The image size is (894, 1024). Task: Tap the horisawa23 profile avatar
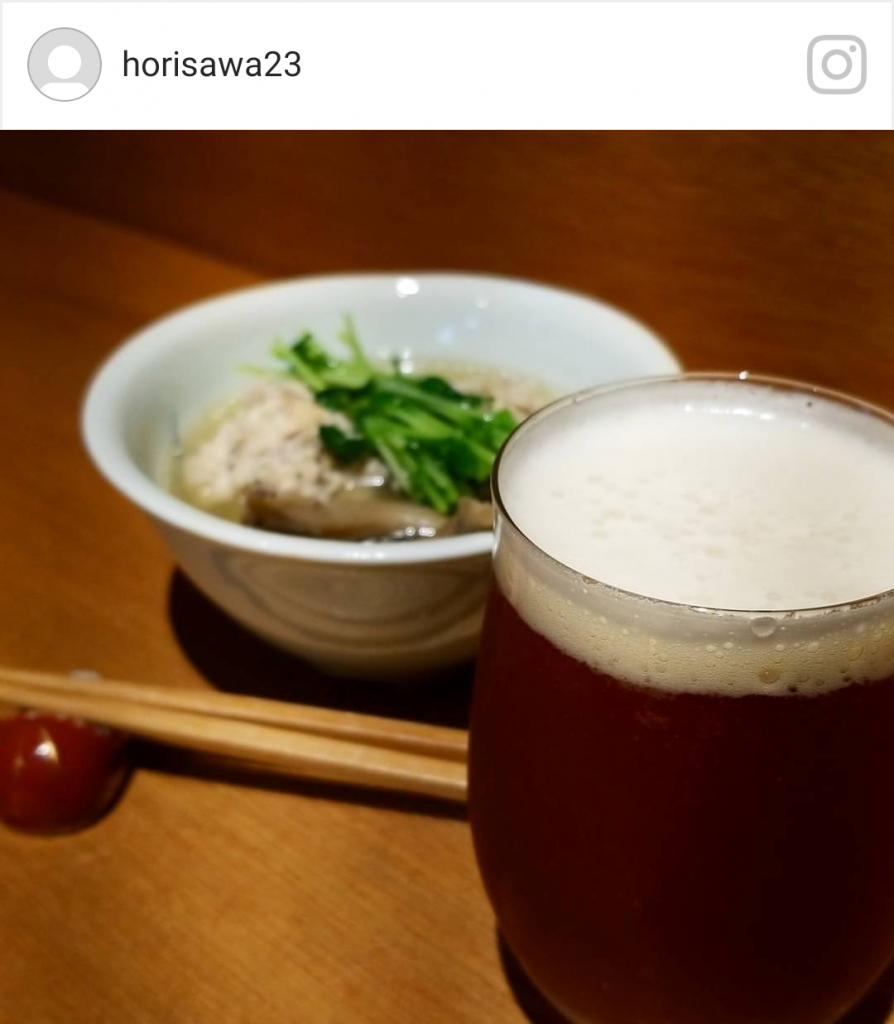pyautogui.click(x=64, y=65)
